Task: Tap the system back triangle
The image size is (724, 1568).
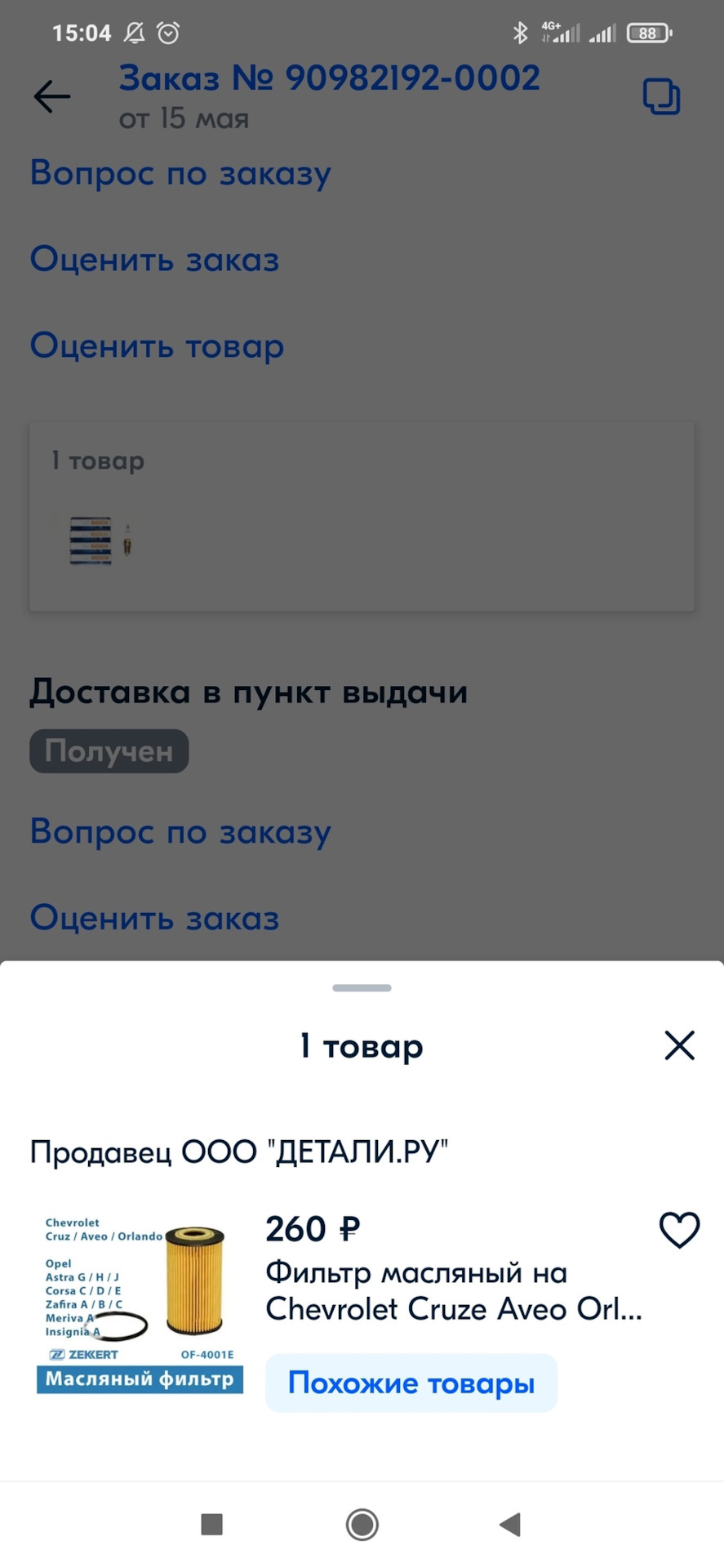Action: pos(510,1524)
